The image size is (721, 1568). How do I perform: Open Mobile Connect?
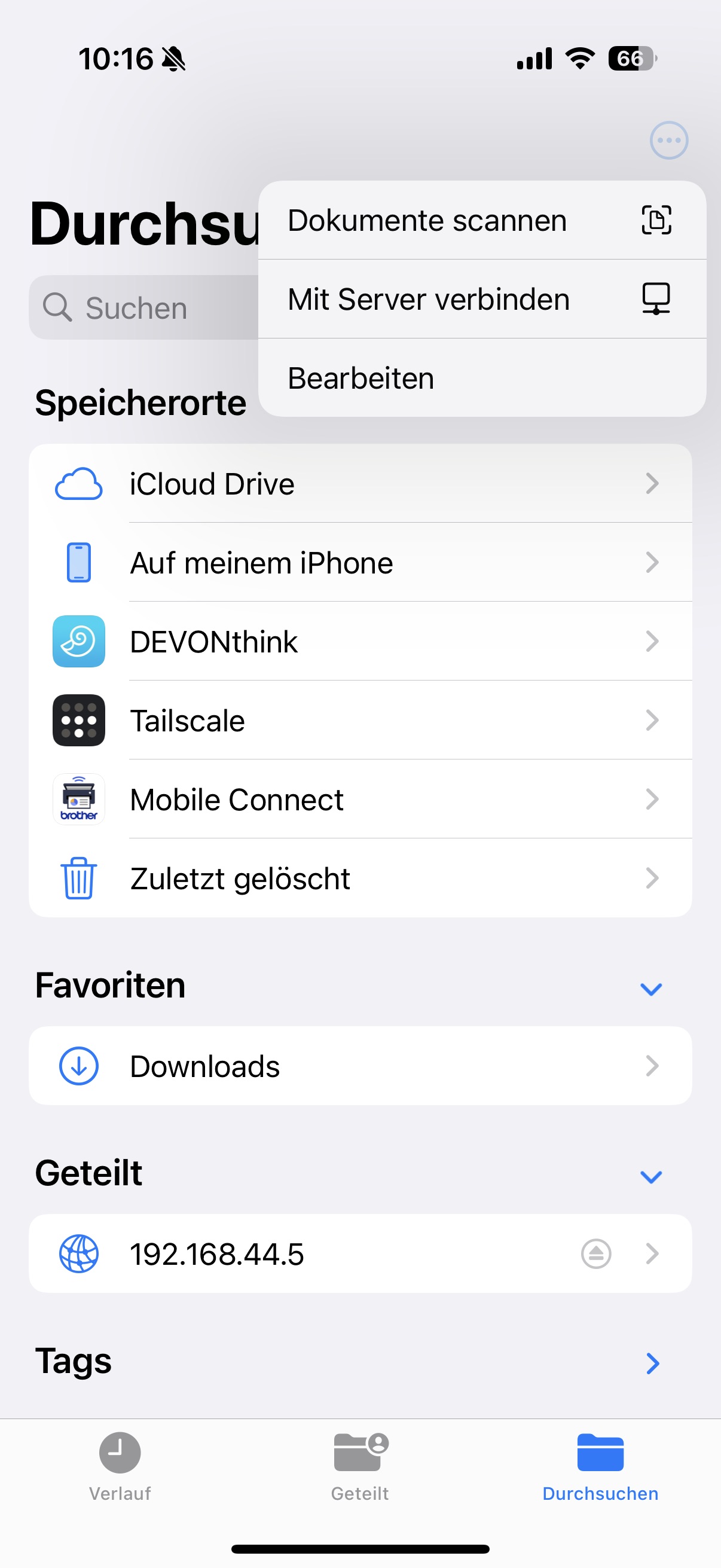pyautogui.click(x=360, y=799)
